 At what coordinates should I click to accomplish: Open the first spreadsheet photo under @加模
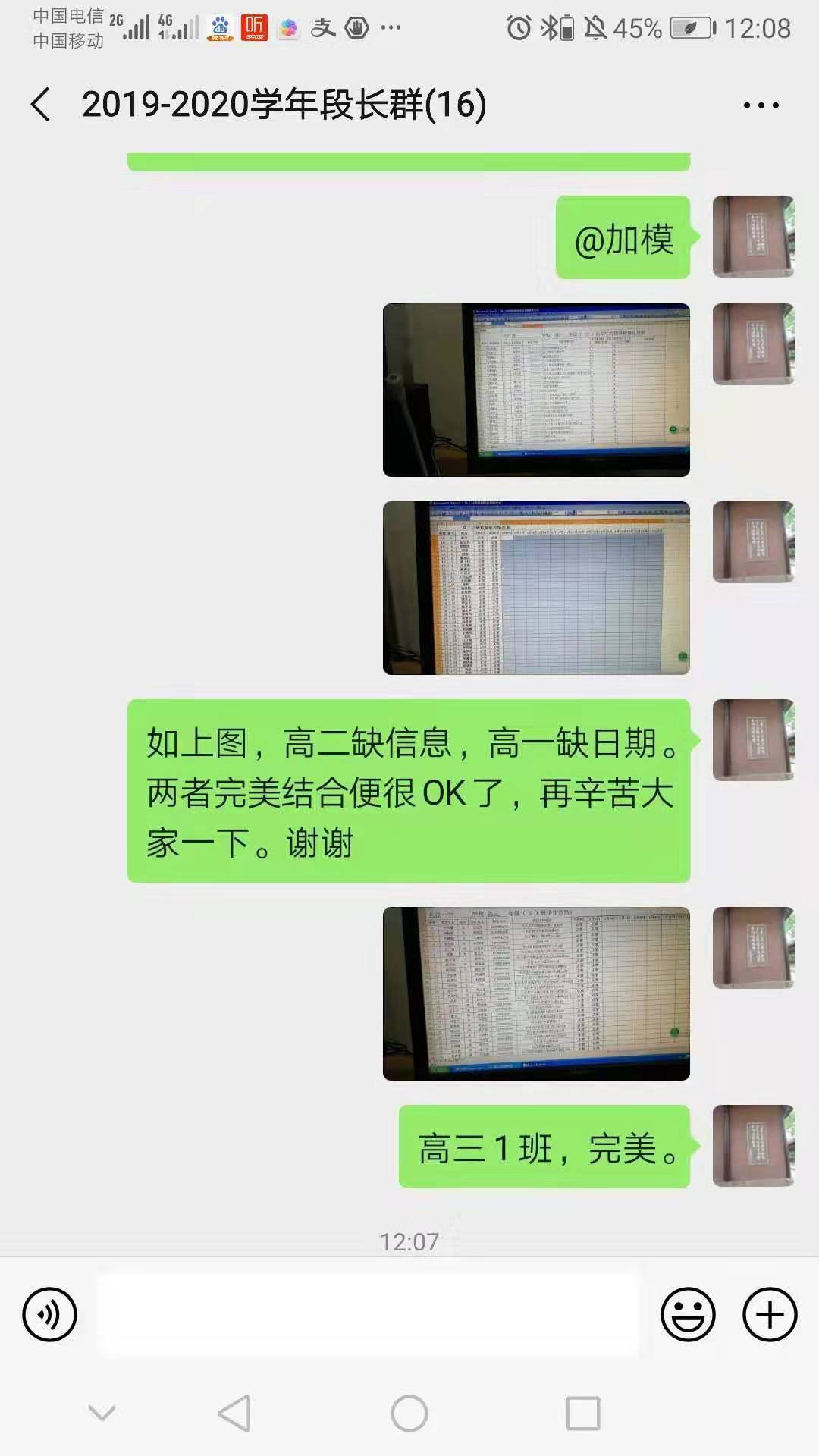(x=536, y=390)
